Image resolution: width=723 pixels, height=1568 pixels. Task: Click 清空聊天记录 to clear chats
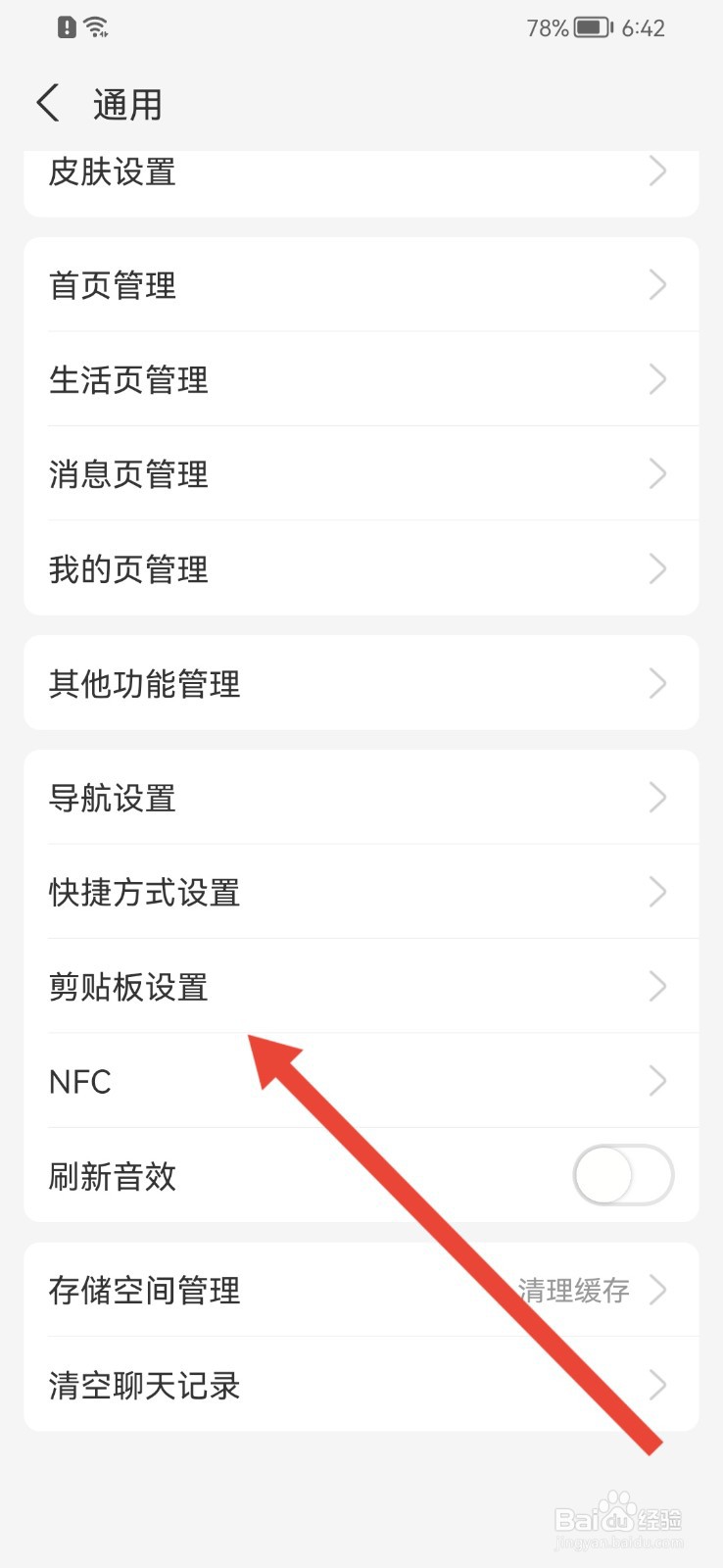tap(361, 1385)
